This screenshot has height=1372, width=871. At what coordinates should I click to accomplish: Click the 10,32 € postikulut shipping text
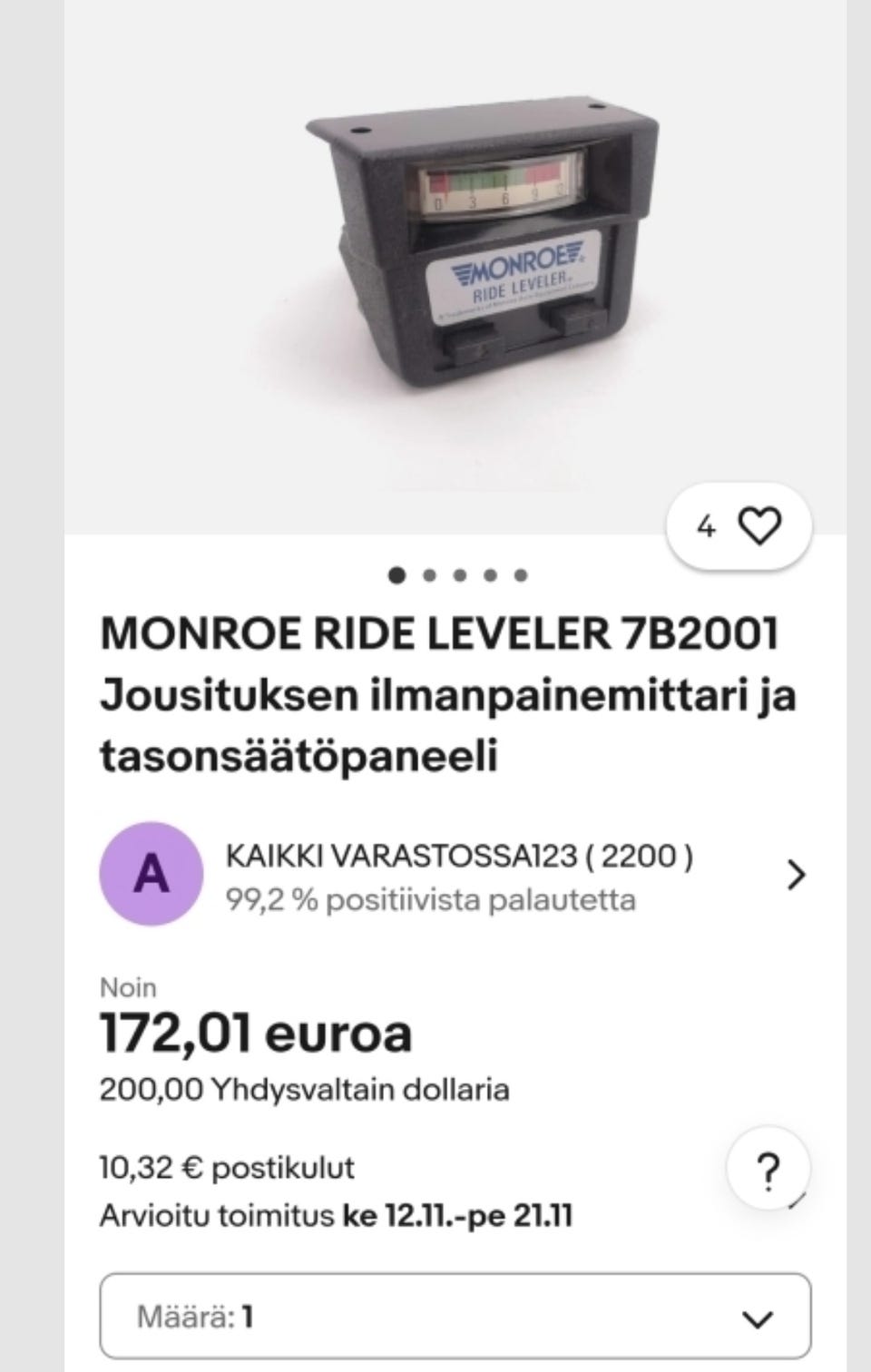click(x=227, y=1168)
